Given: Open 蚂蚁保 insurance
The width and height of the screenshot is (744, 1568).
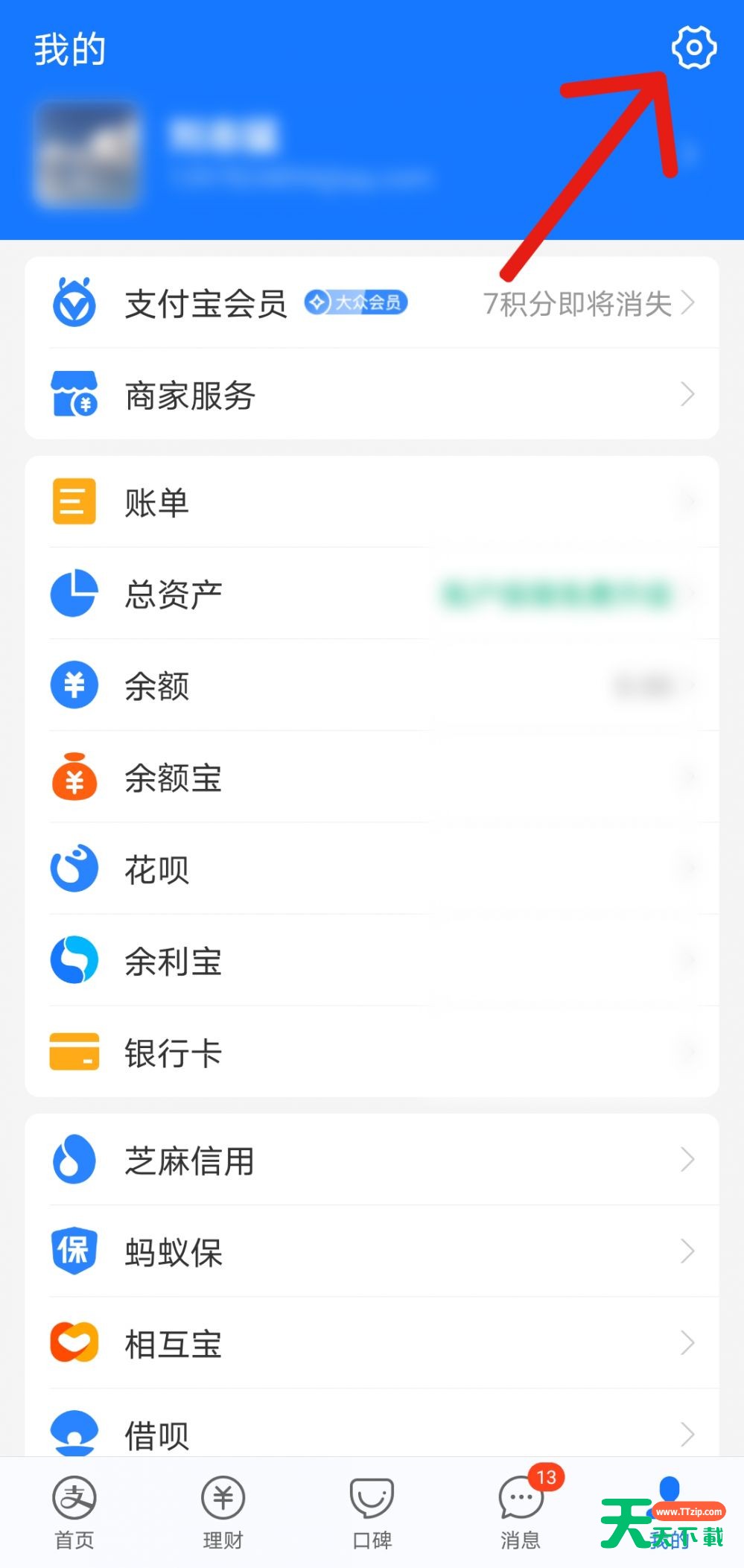Looking at the screenshot, I should tap(372, 1251).
